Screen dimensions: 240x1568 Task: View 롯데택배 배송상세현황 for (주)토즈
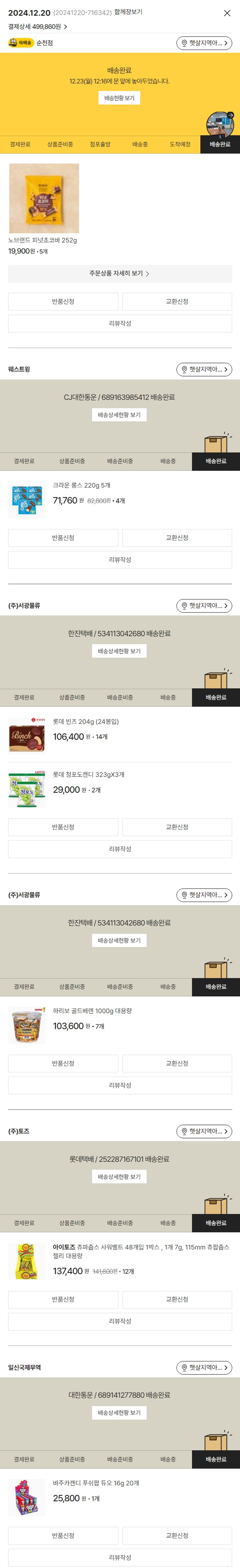tap(119, 1176)
